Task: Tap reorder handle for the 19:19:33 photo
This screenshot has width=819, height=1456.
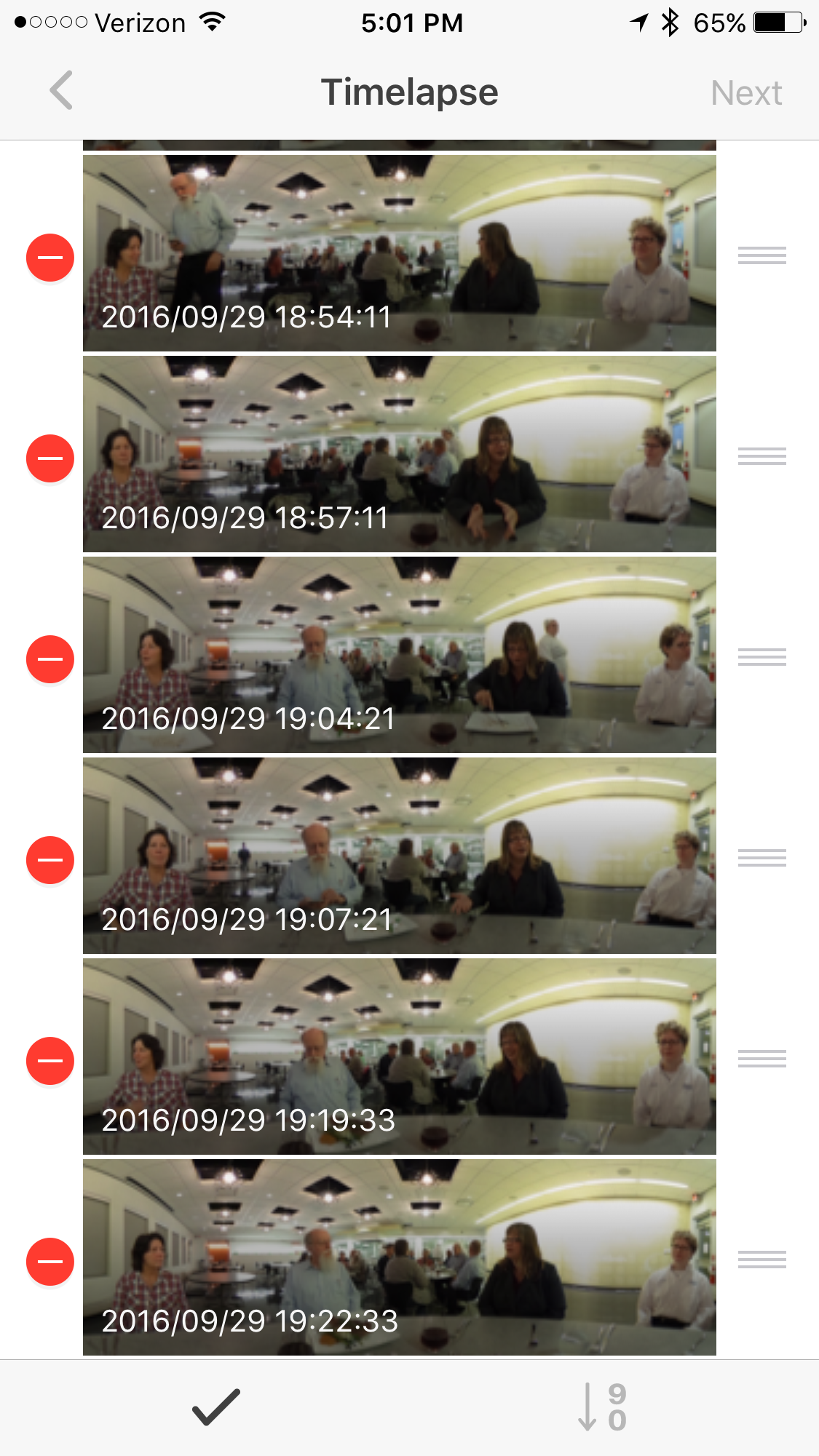Action: (x=762, y=1059)
